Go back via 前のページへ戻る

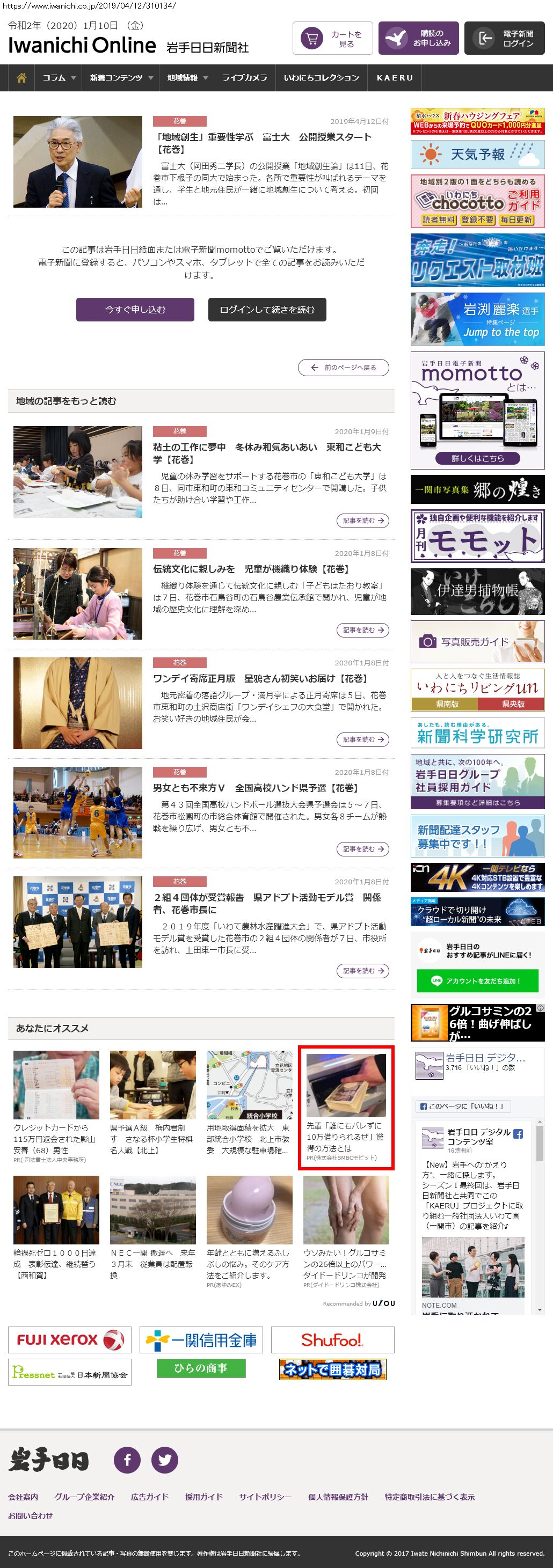point(344,368)
